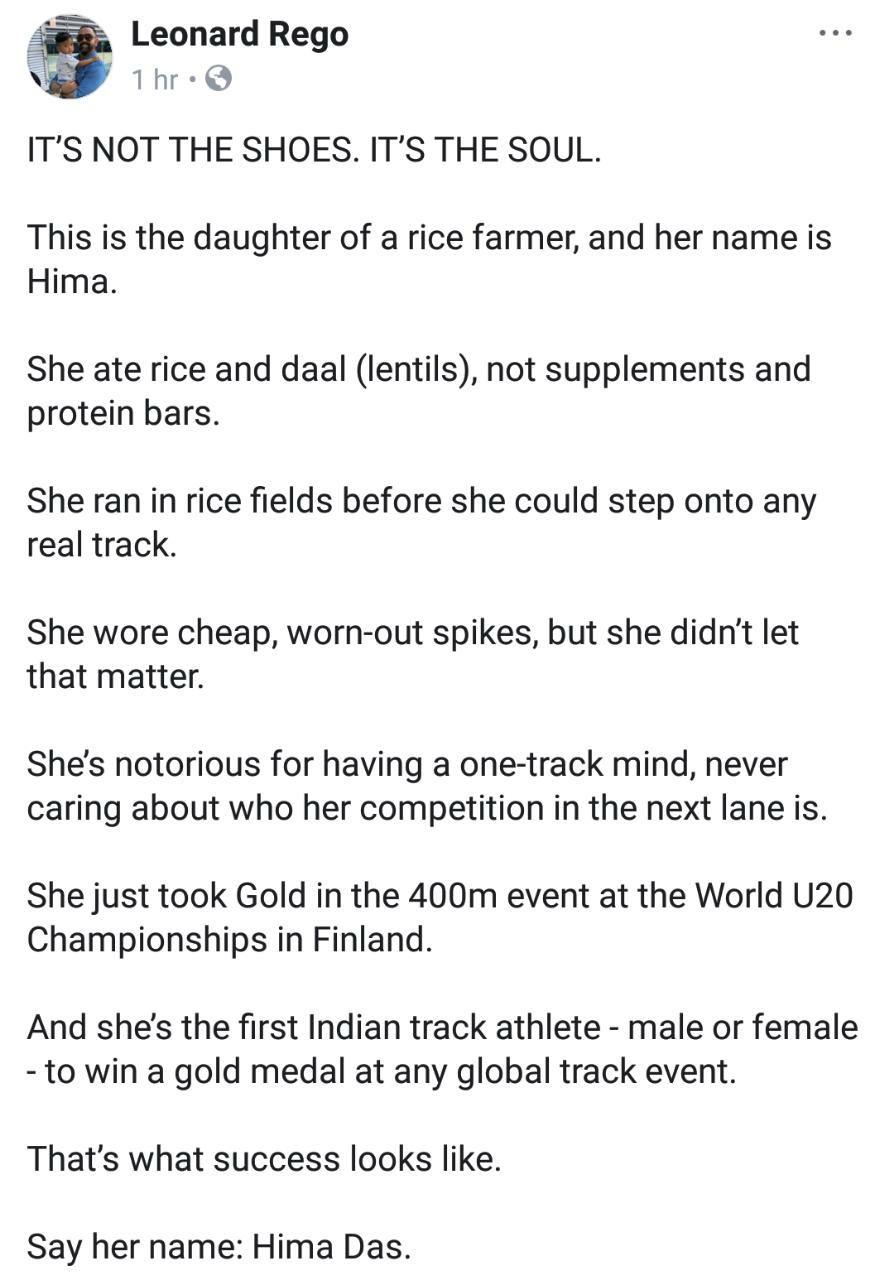Open the post's 1 hr timestamp

click(x=154, y=79)
